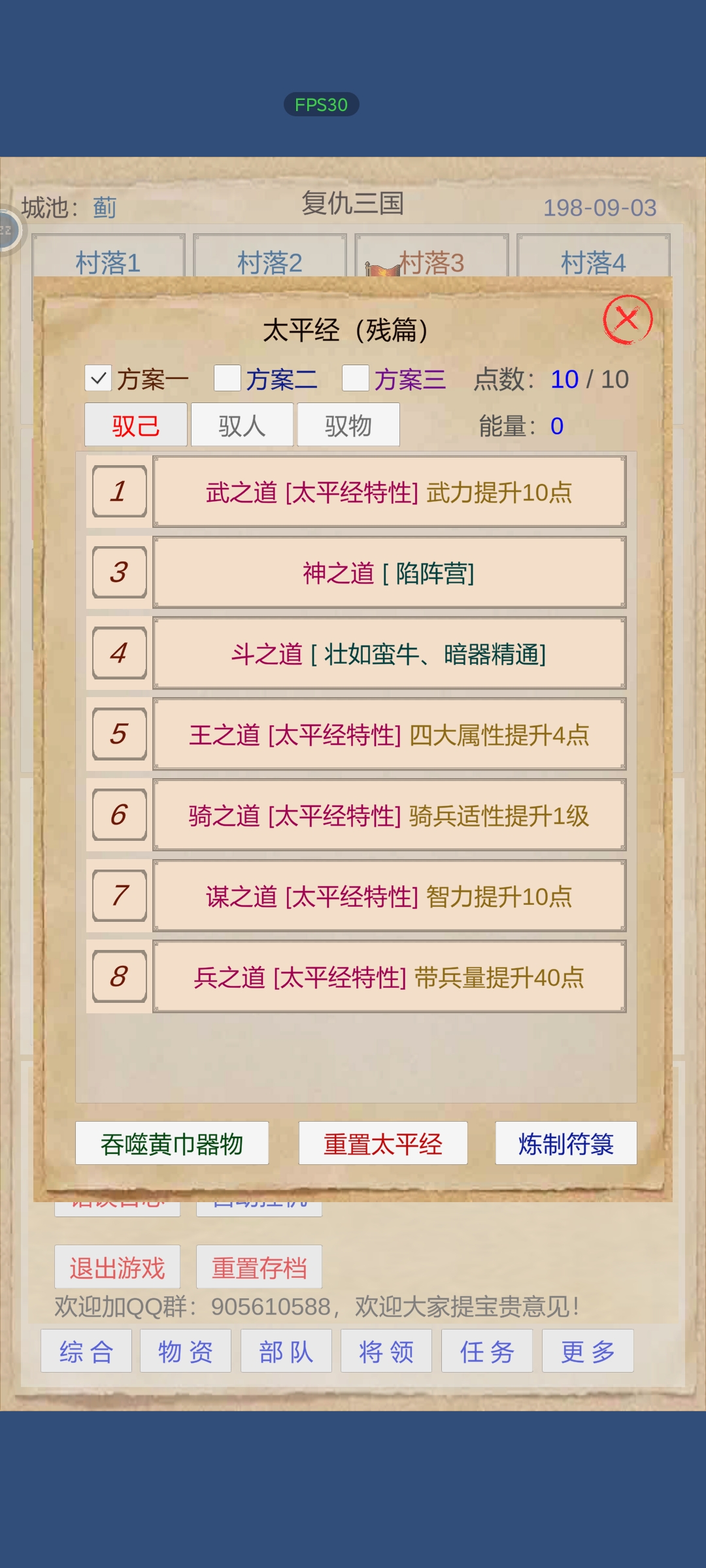Check the 方案三 checkbox
The width and height of the screenshot is (706, 1568).
tap(356, 378)
